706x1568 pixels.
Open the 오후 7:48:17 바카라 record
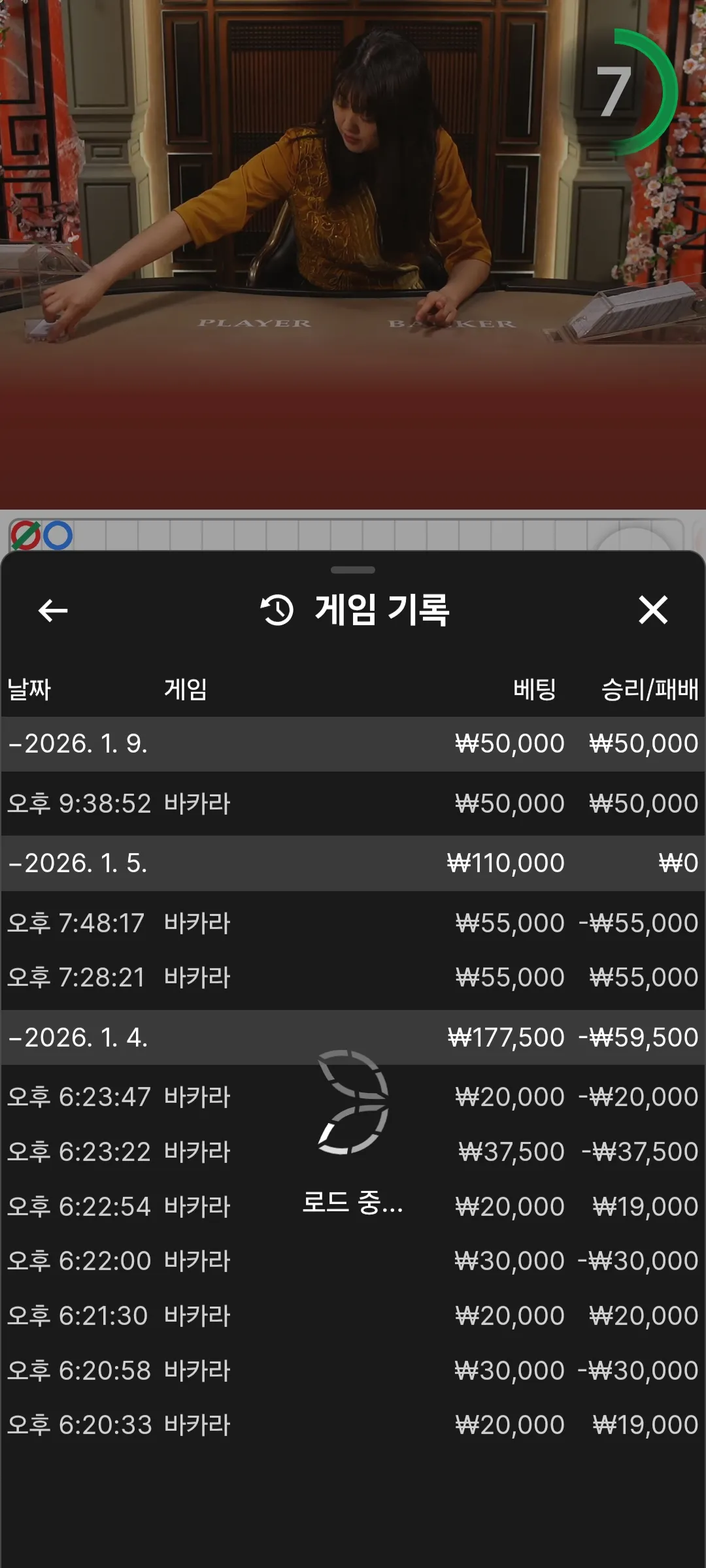point(353,923)
